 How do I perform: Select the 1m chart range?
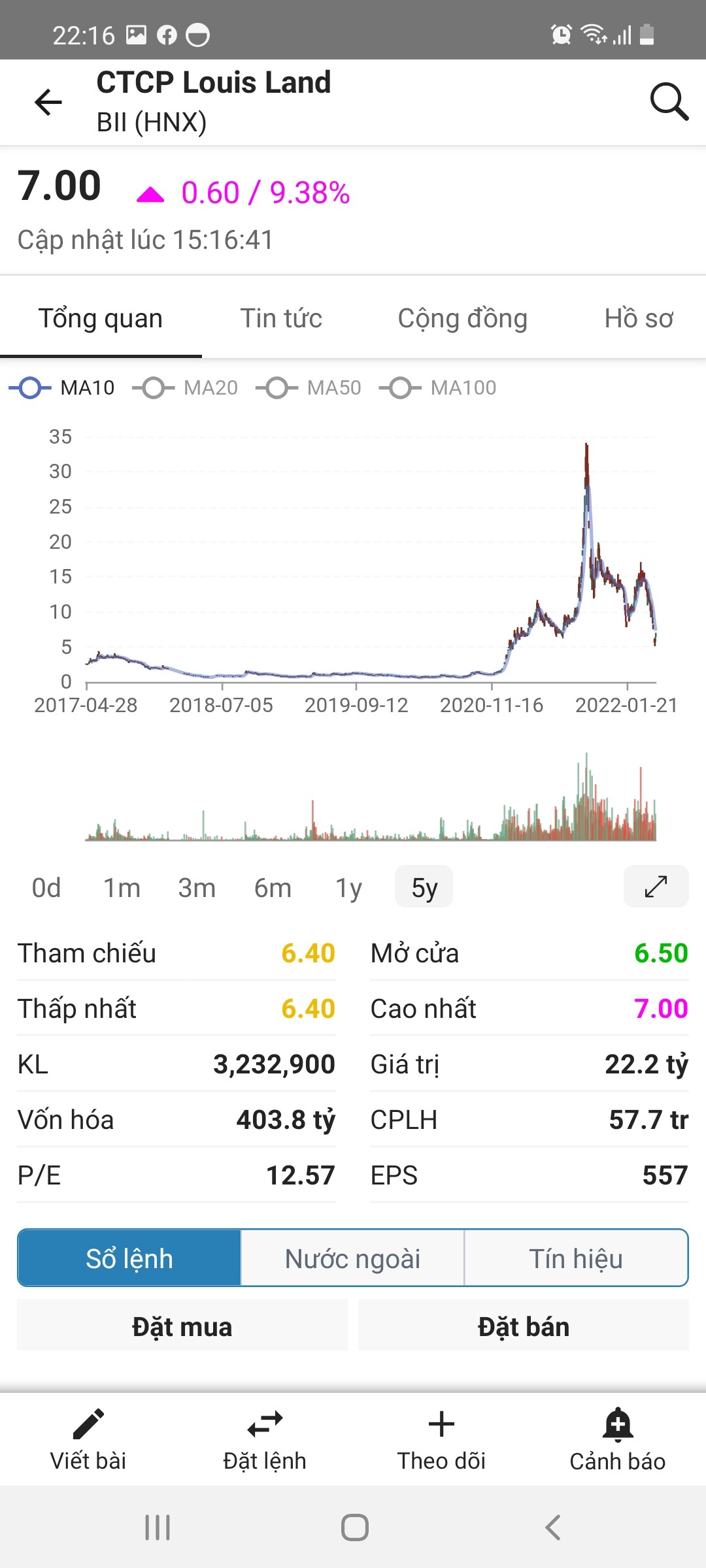[x=122, y=888]
